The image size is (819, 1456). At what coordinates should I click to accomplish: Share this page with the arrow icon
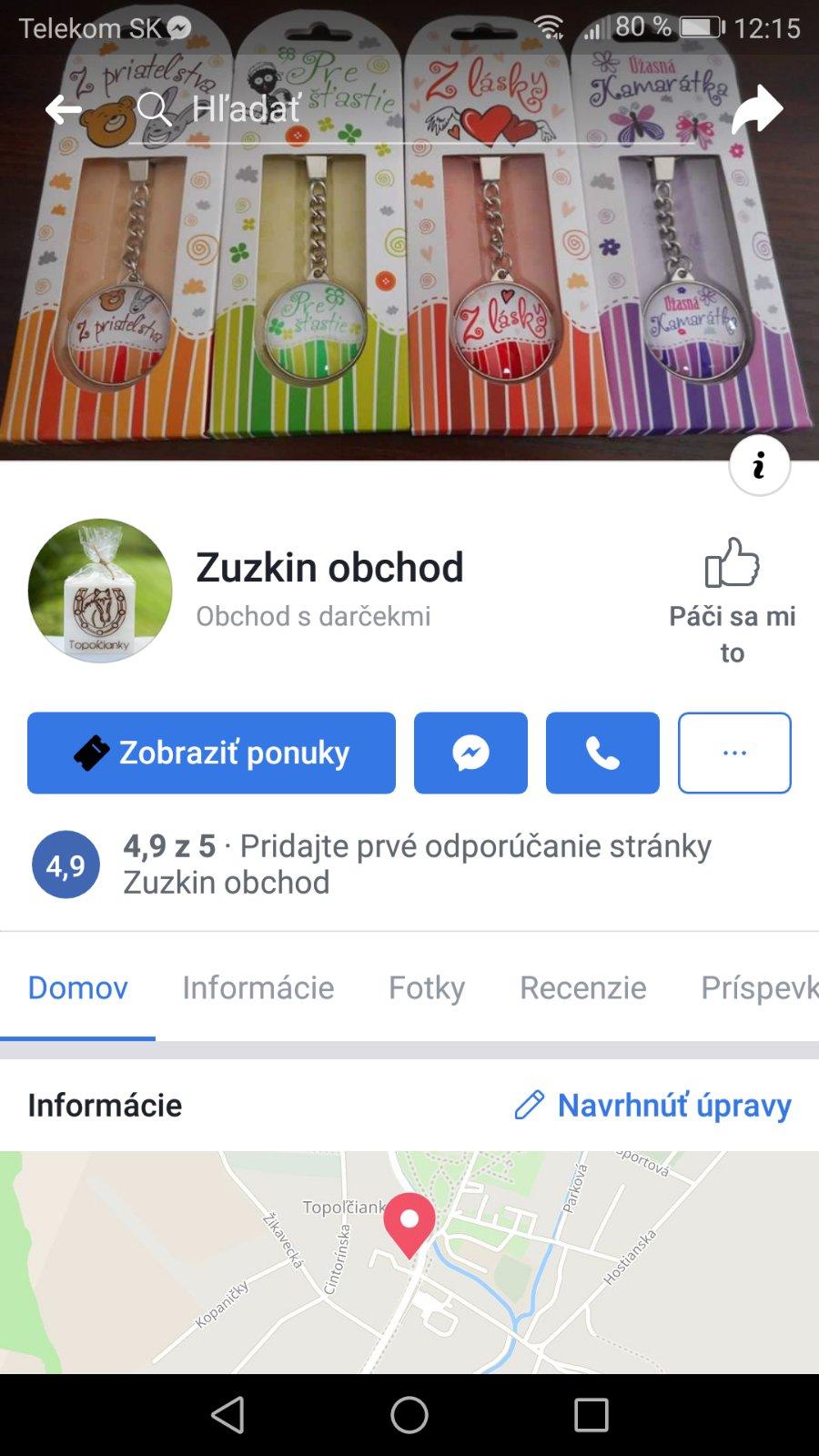click(757, 110)
